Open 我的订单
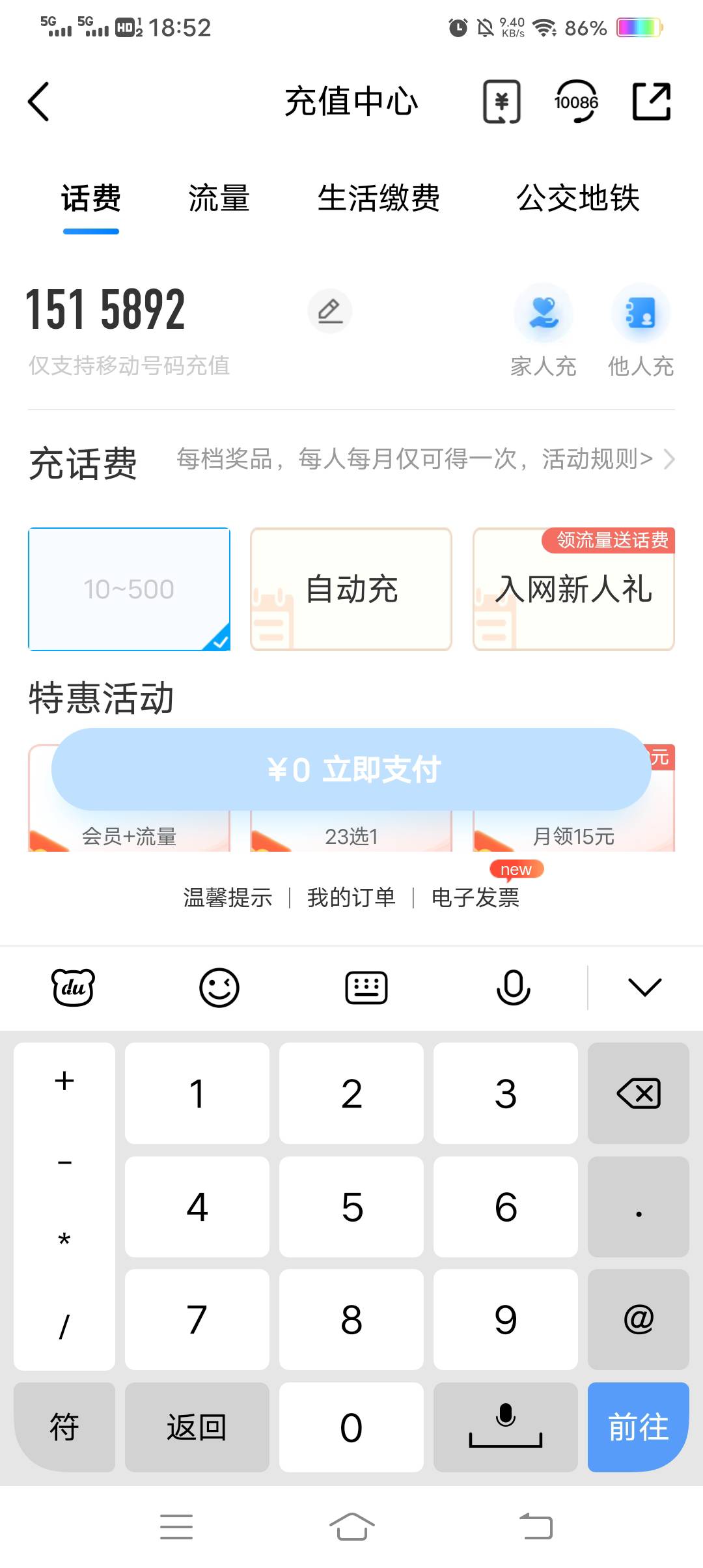703x1568 pixels. tap(351, 897)
